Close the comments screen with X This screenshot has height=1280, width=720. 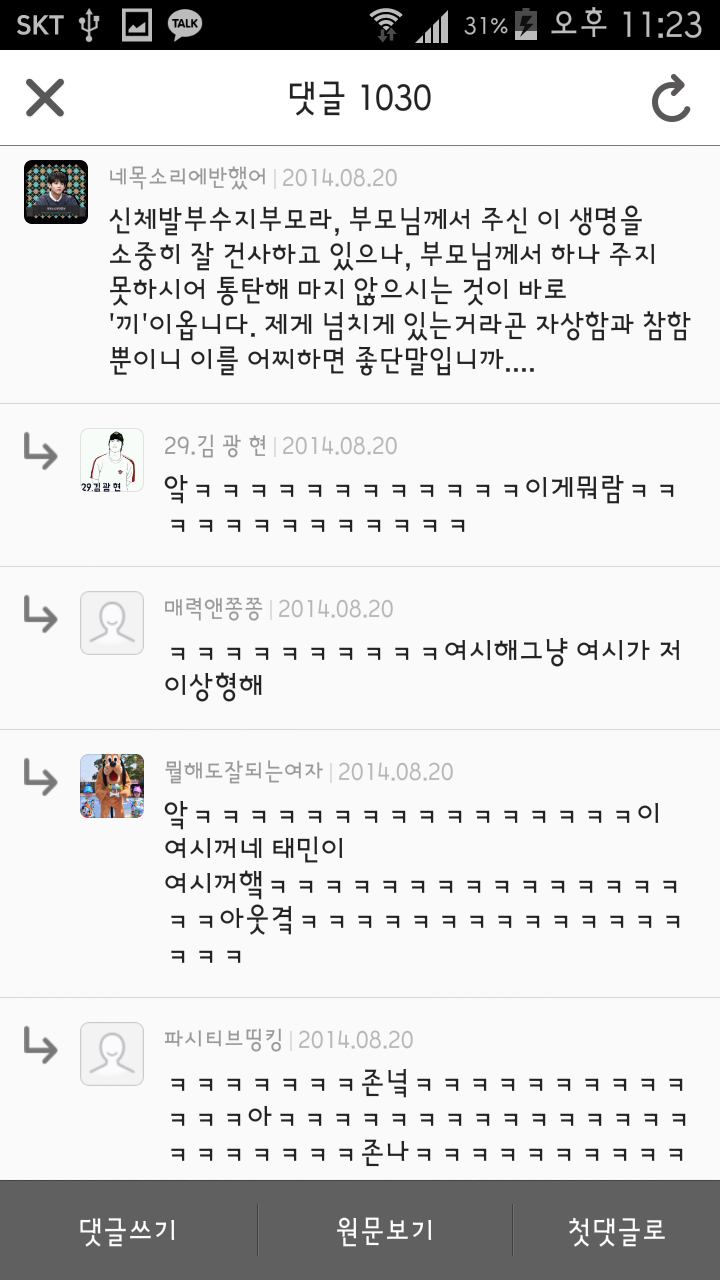(45, 98)
